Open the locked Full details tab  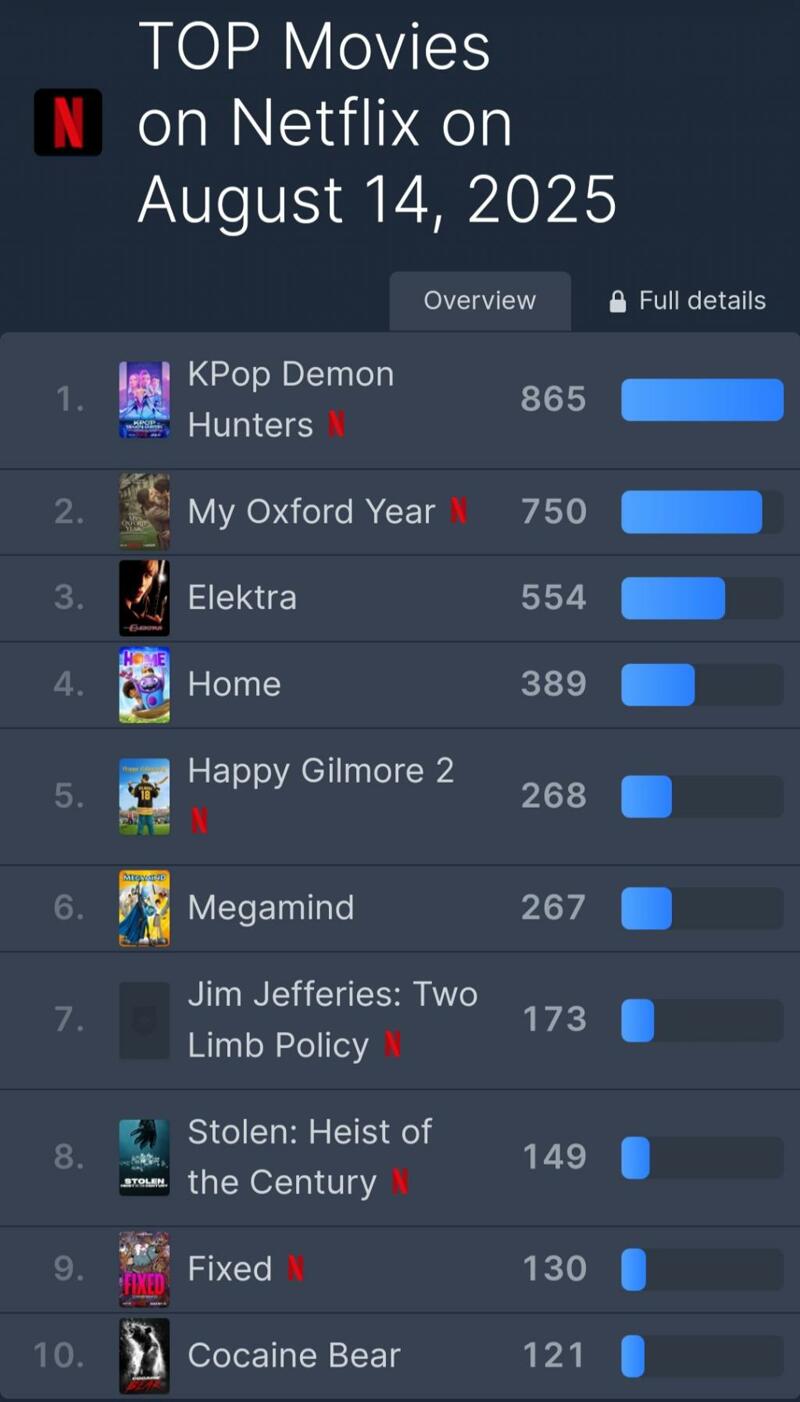tap(688, 301)
